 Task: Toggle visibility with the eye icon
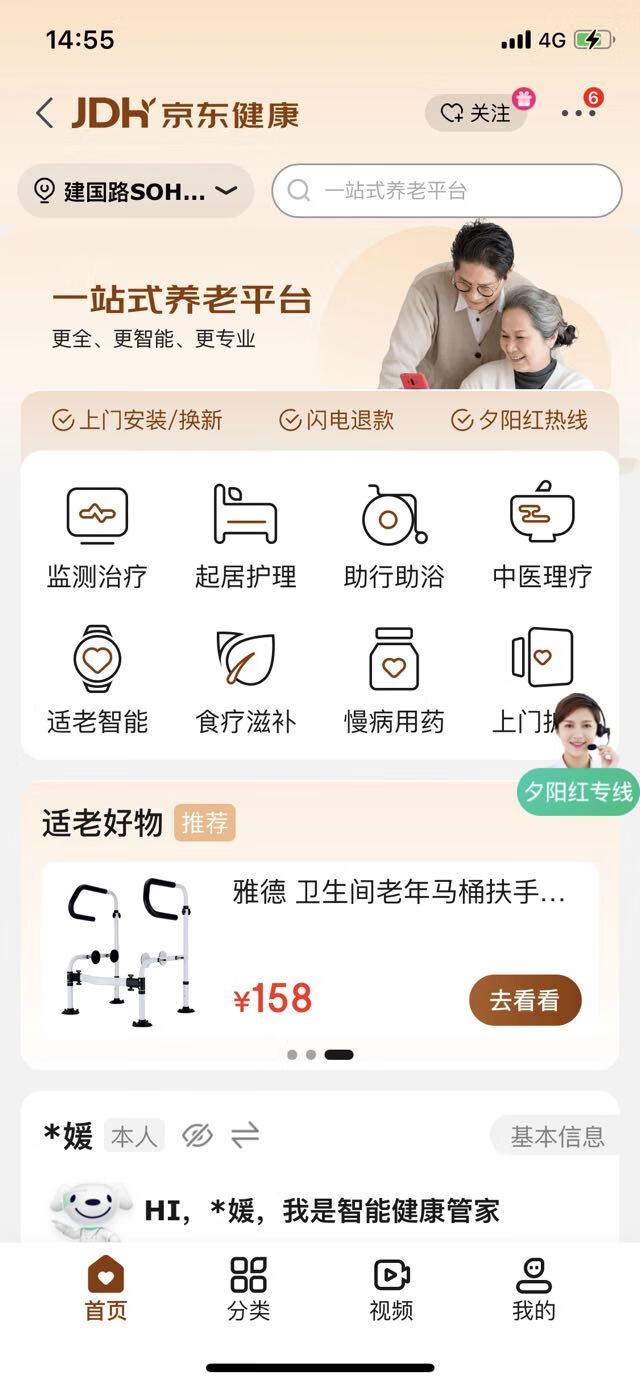pyautogui.click(x=198, y=1136)
